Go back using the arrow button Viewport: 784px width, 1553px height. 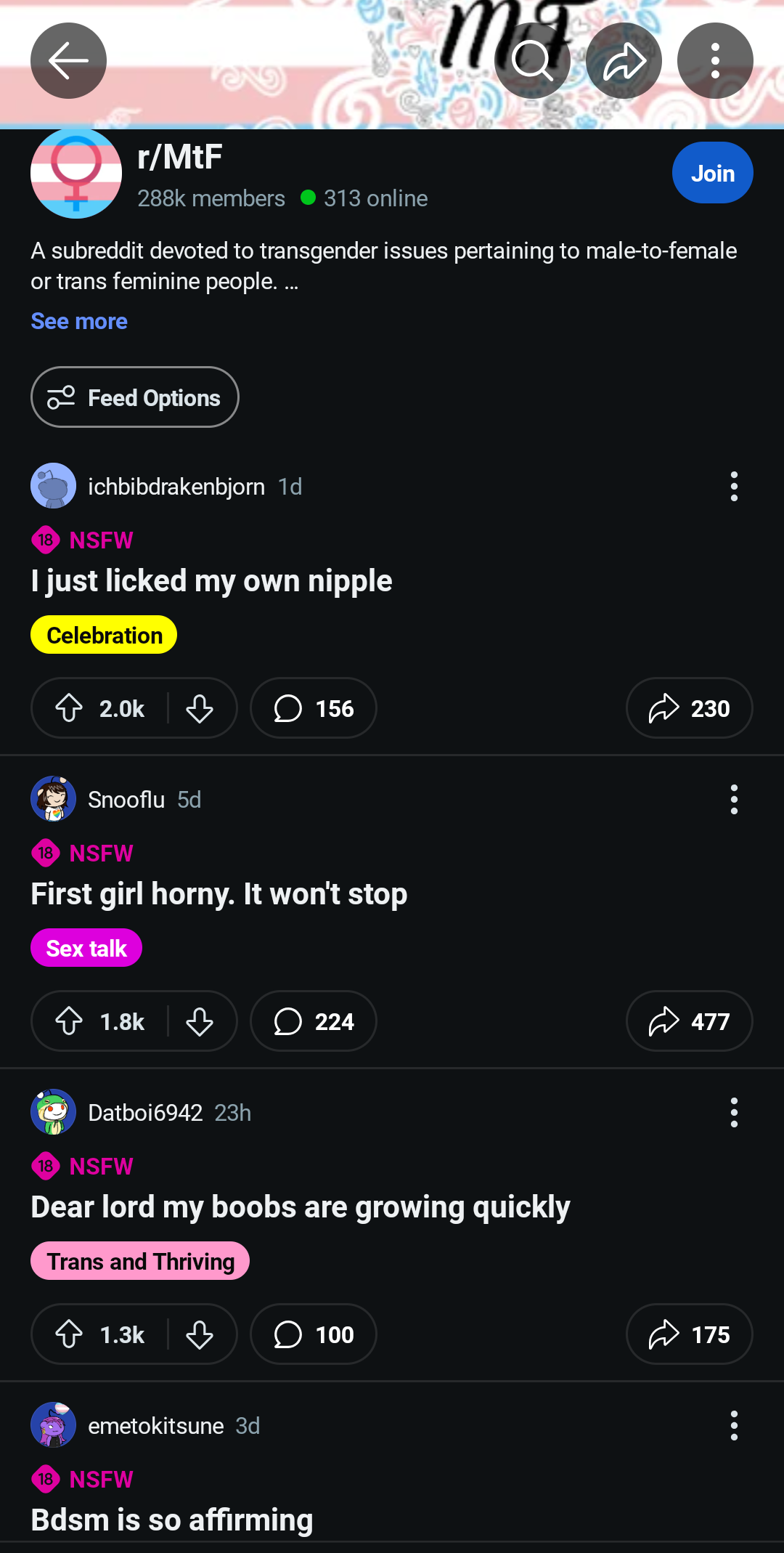(x=68, y=60)
